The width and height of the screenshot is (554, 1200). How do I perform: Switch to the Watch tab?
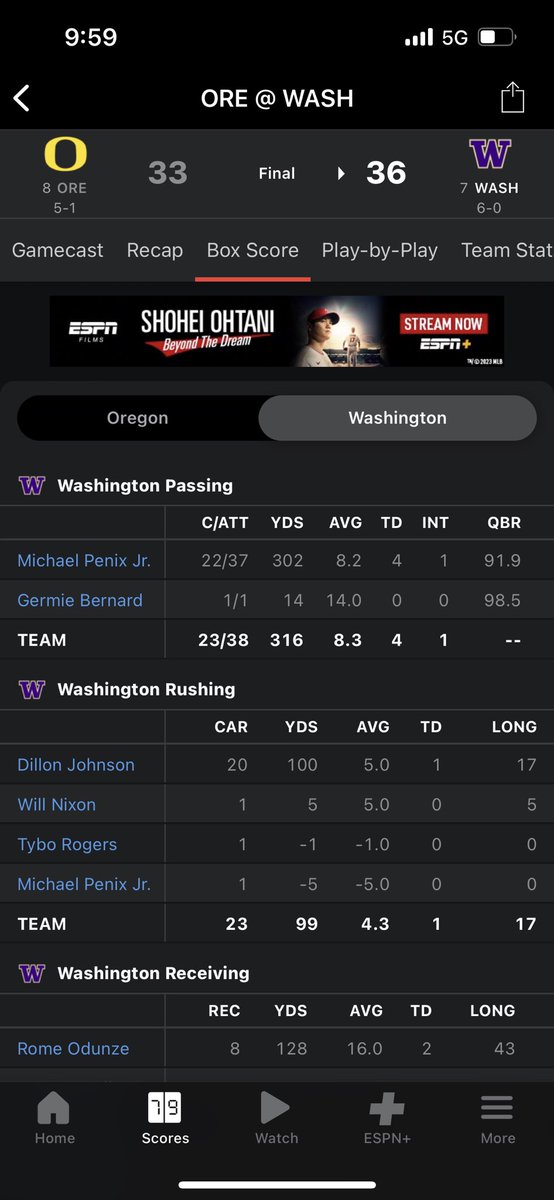(276, 1117)
